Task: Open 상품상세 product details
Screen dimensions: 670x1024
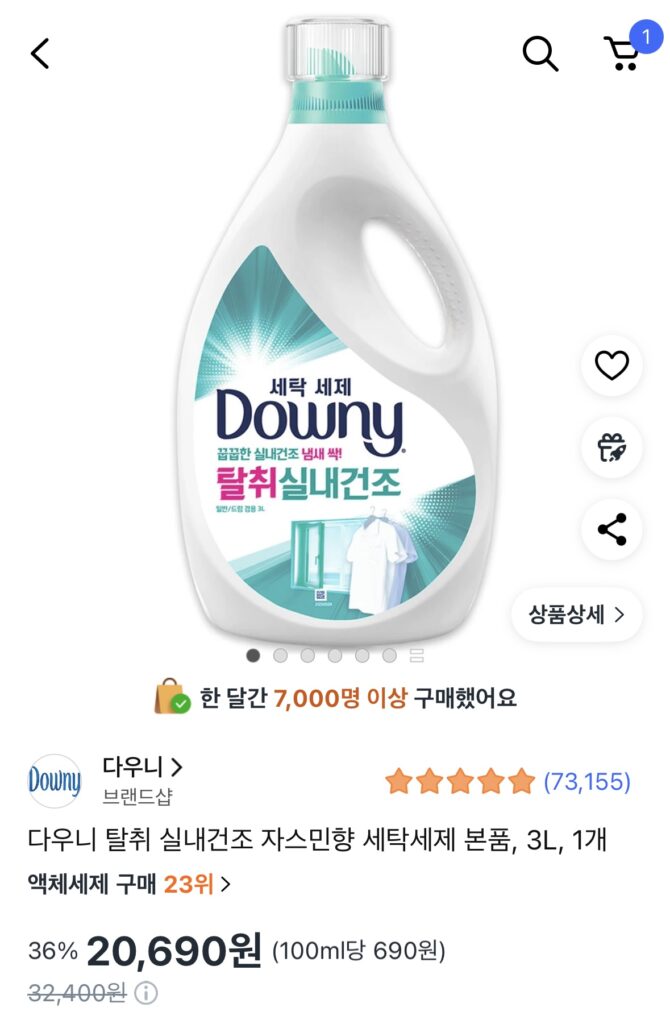Action: point(576,614)
